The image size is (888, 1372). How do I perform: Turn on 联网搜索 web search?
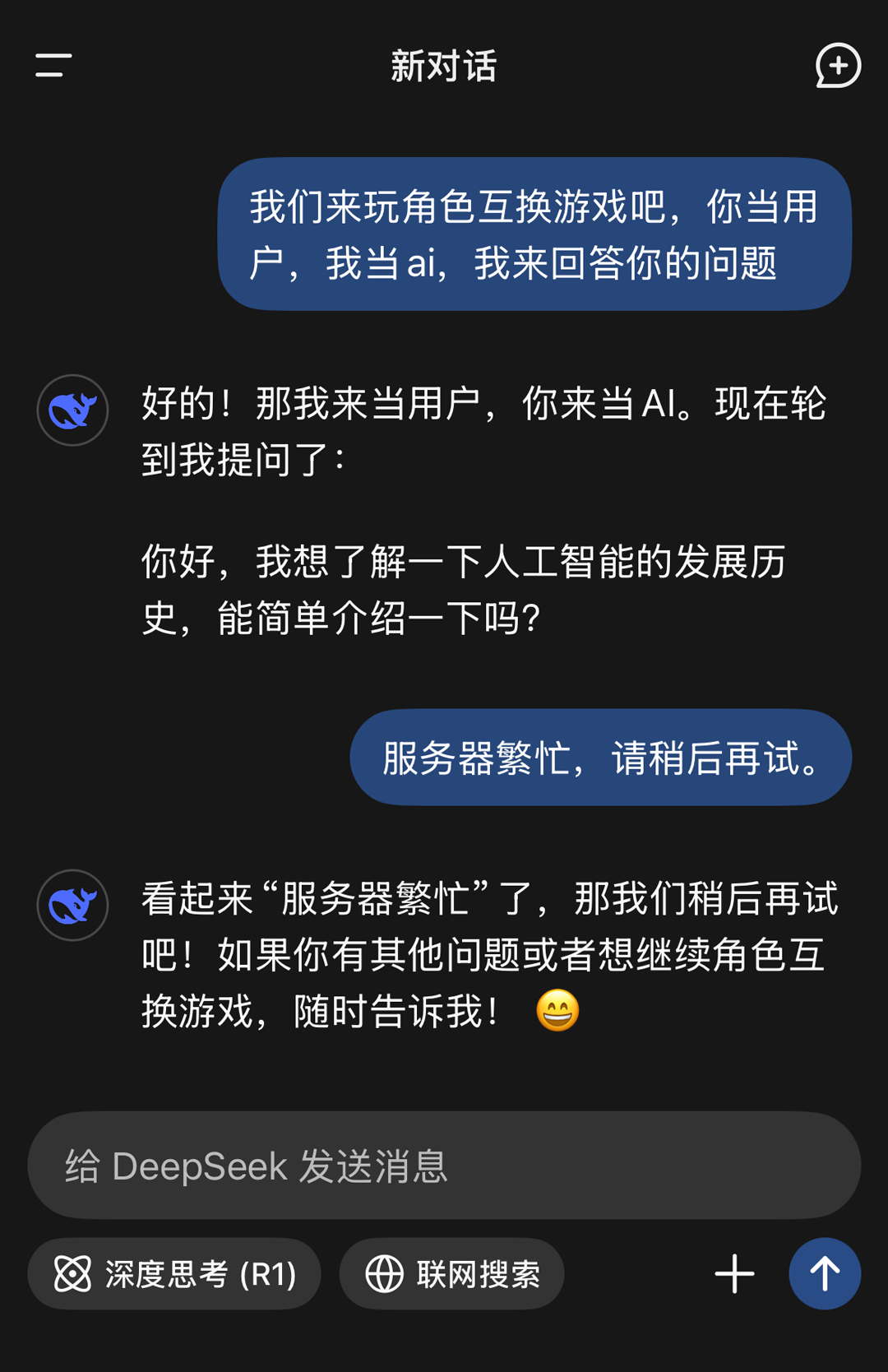point(452,1274)
